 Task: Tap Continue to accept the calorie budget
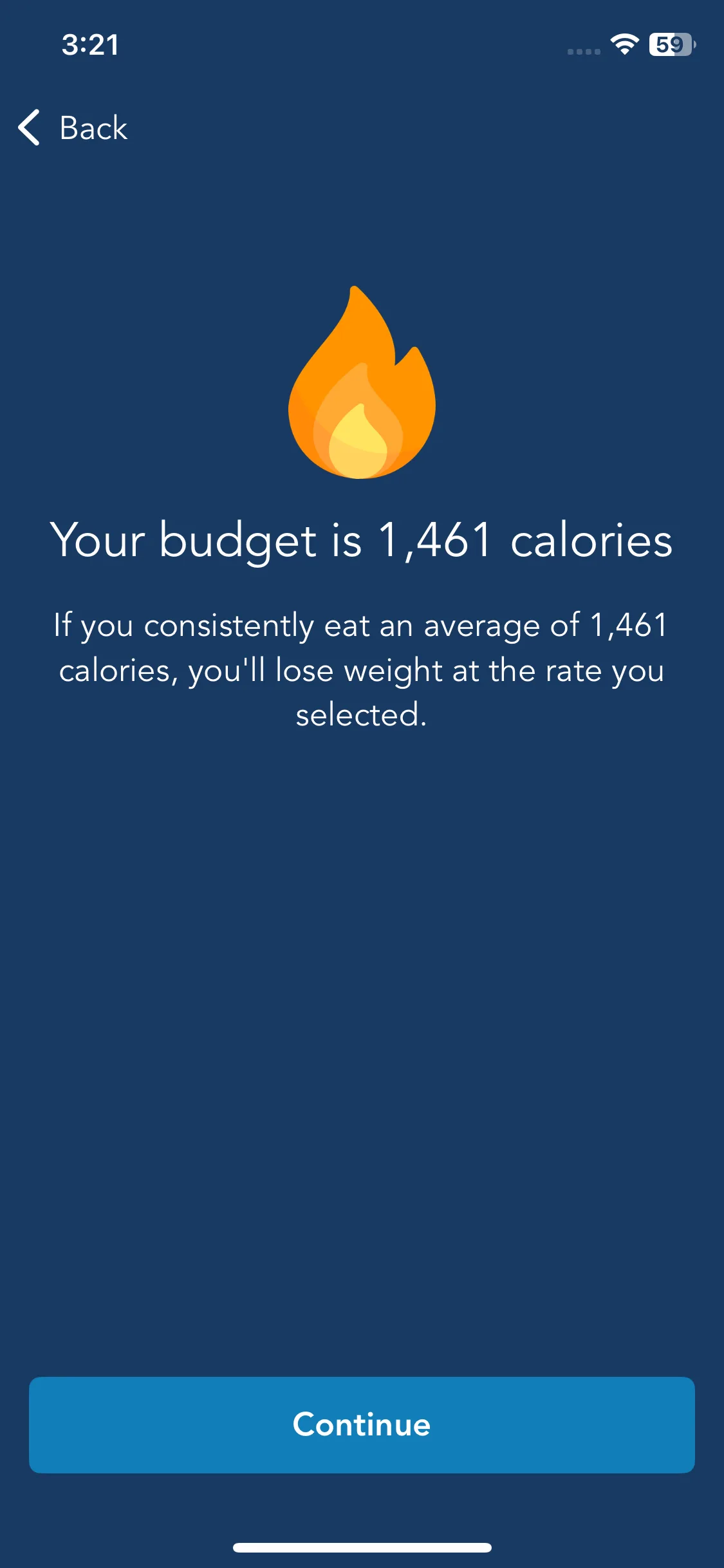[362, 1424]
